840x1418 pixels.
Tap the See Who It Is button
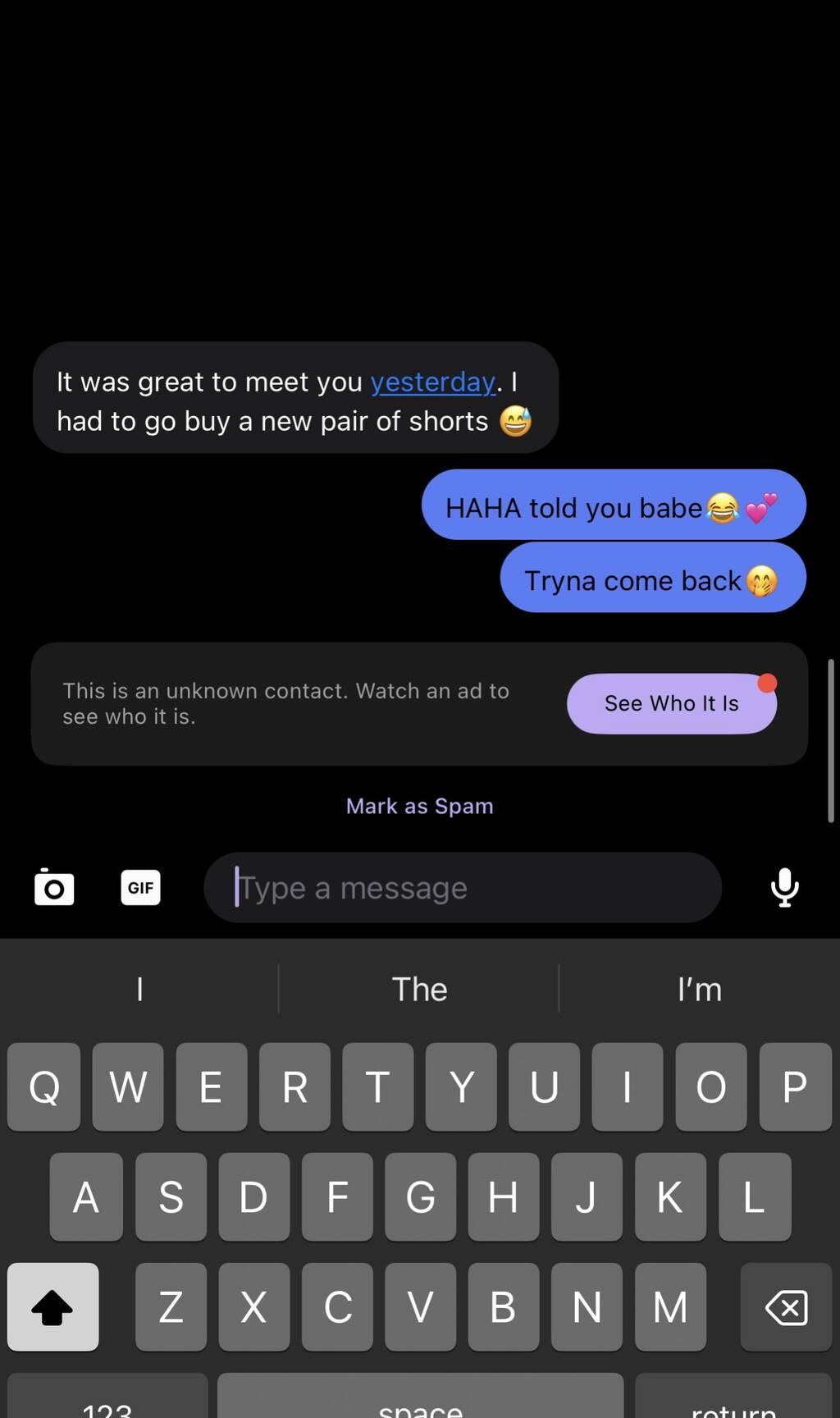[671, 703]
